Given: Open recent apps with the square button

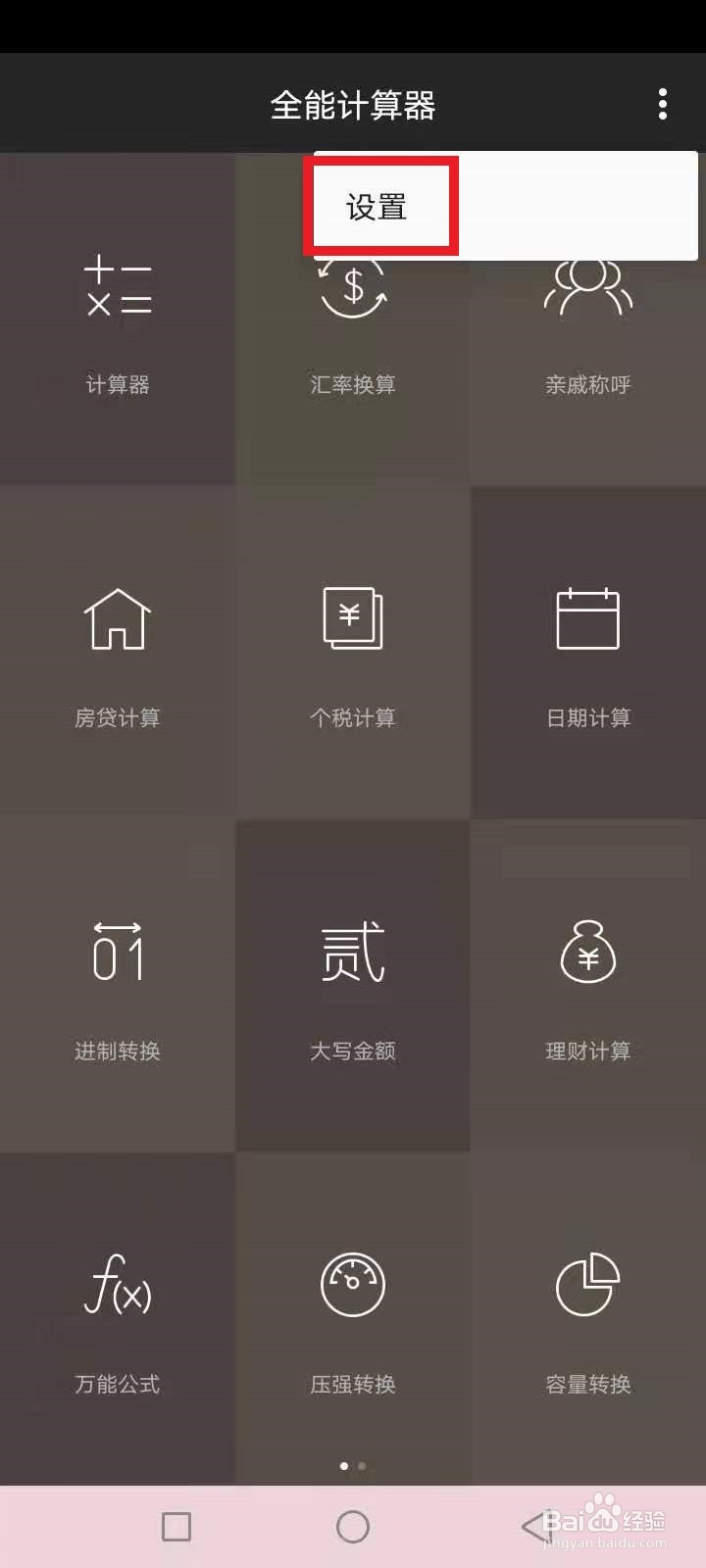Looking at the screenshot, I should point(176,1527).
